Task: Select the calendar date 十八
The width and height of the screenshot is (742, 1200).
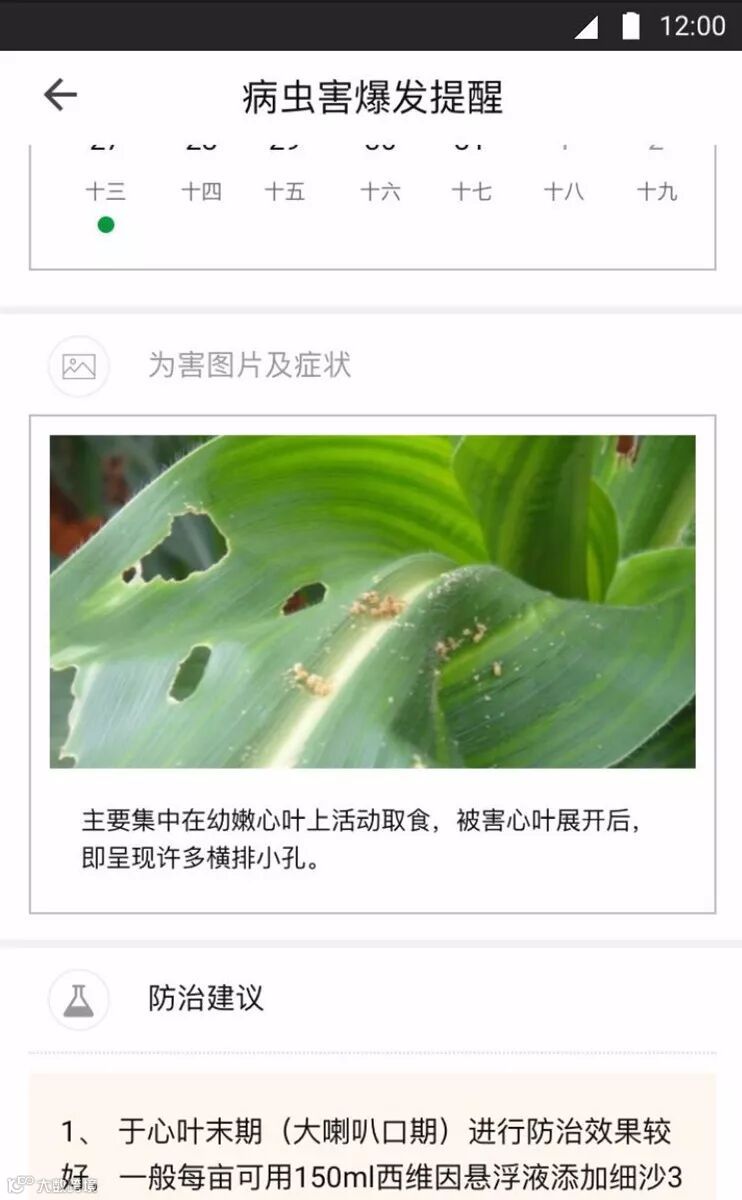Action: click(x=564, y=191)
